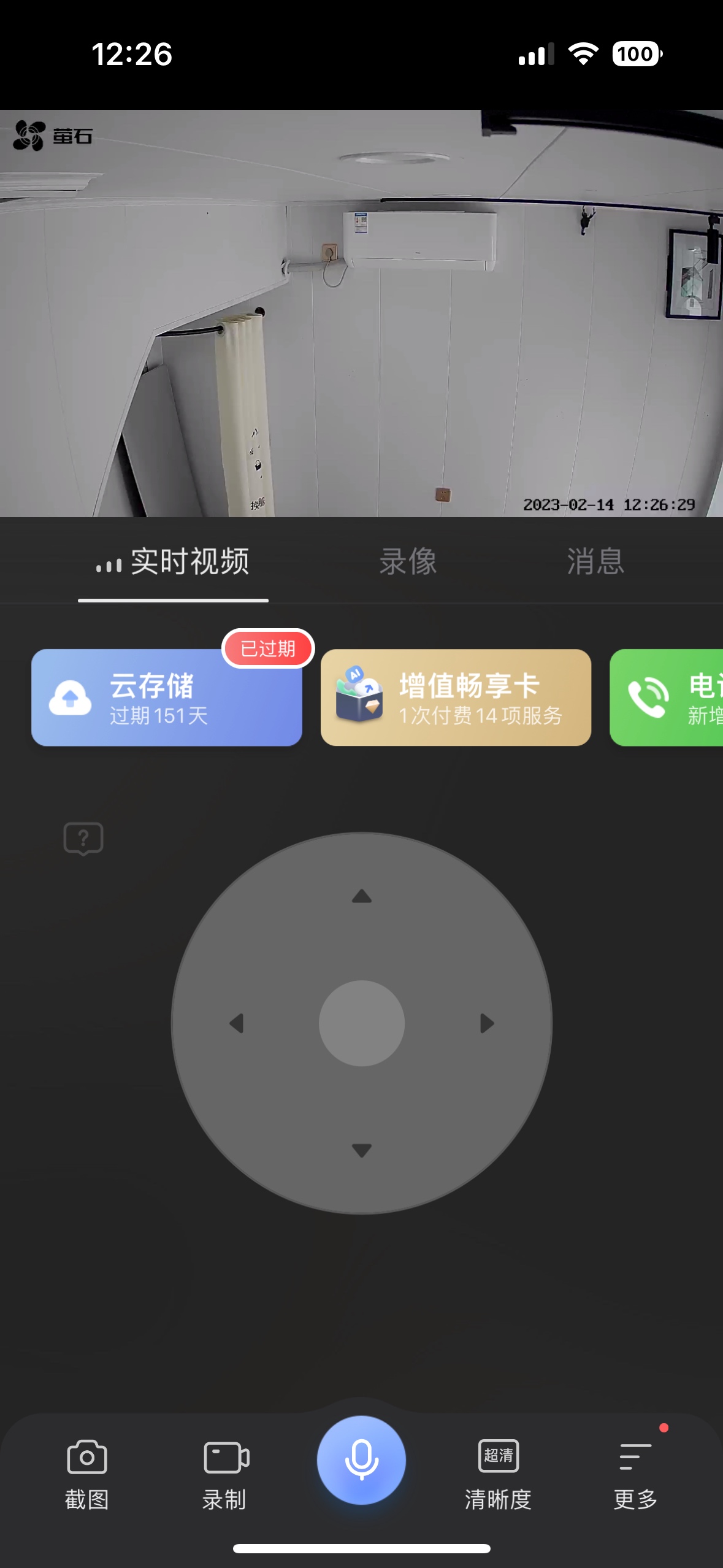The height and width of the screenshot is (1568, 723).
Task: Tap the blue microphone talk button
Action: [361, 1460]
